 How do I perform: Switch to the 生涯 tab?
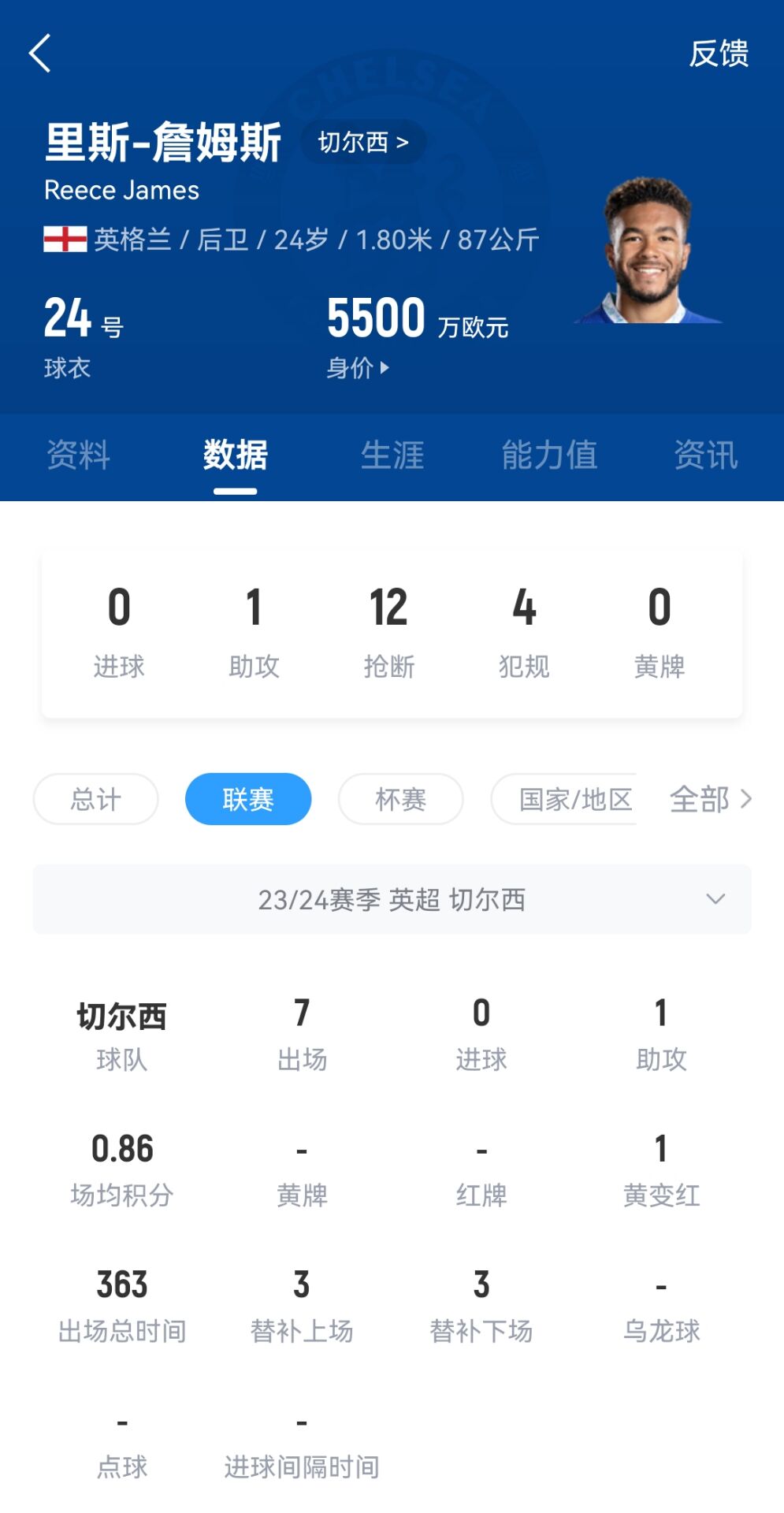392,455
